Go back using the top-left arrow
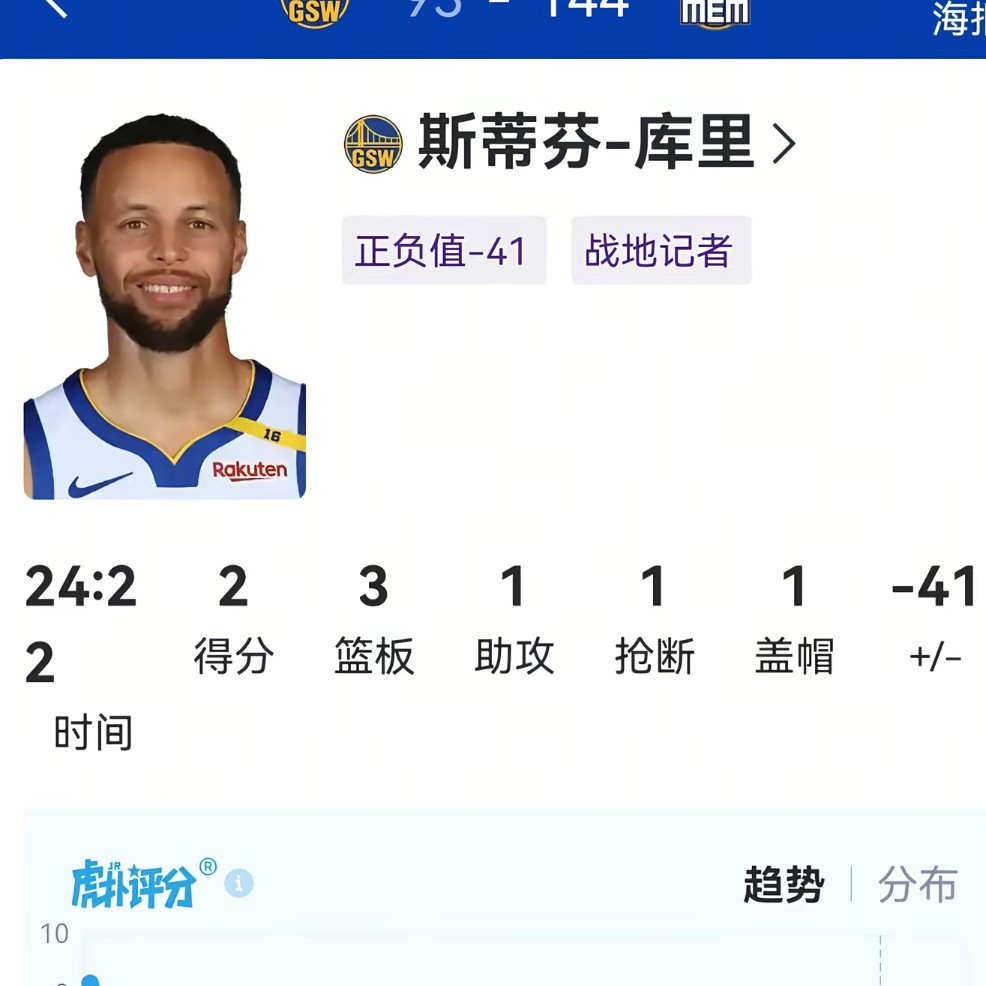This screenshot has height=986, width=986. pos(55,8)
